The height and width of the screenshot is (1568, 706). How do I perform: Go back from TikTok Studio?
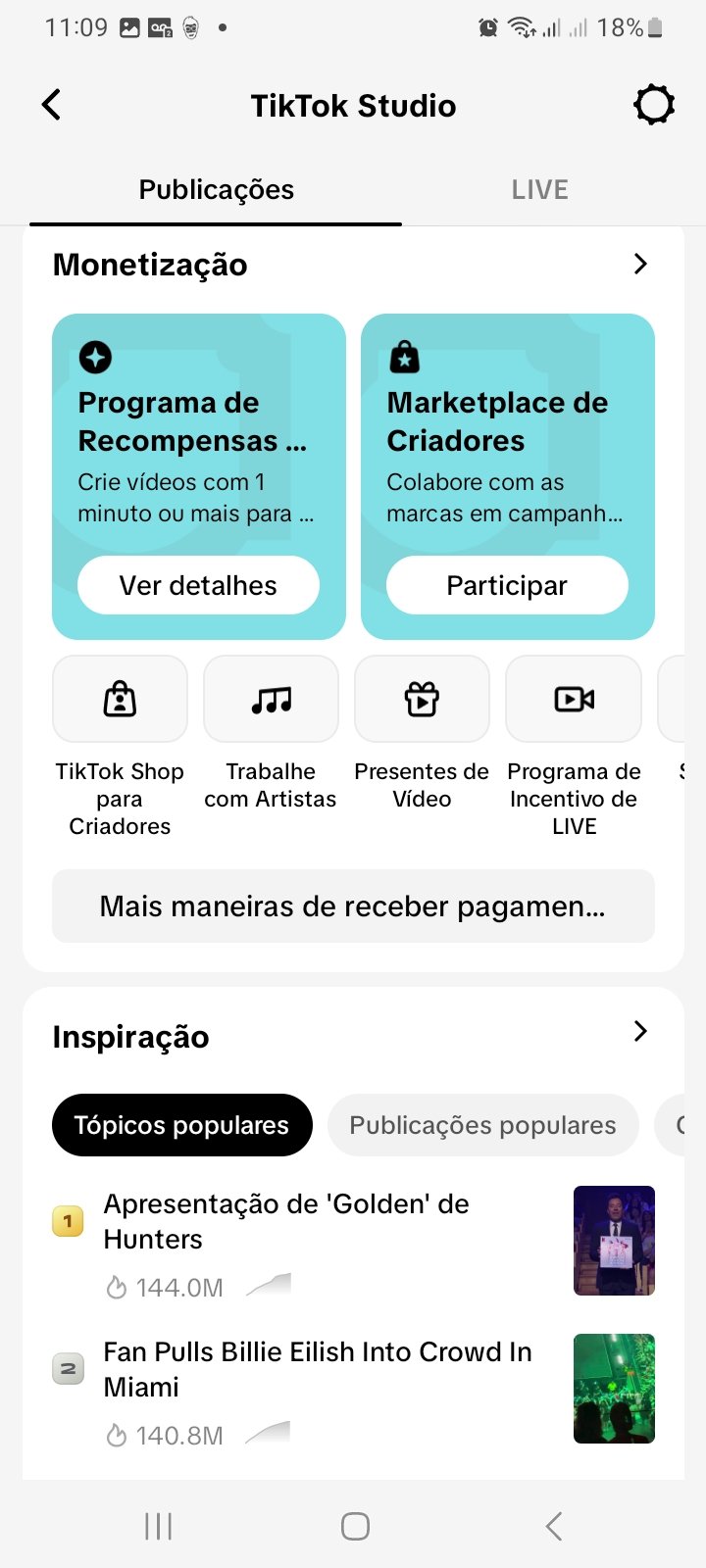(x=52, y=105)
